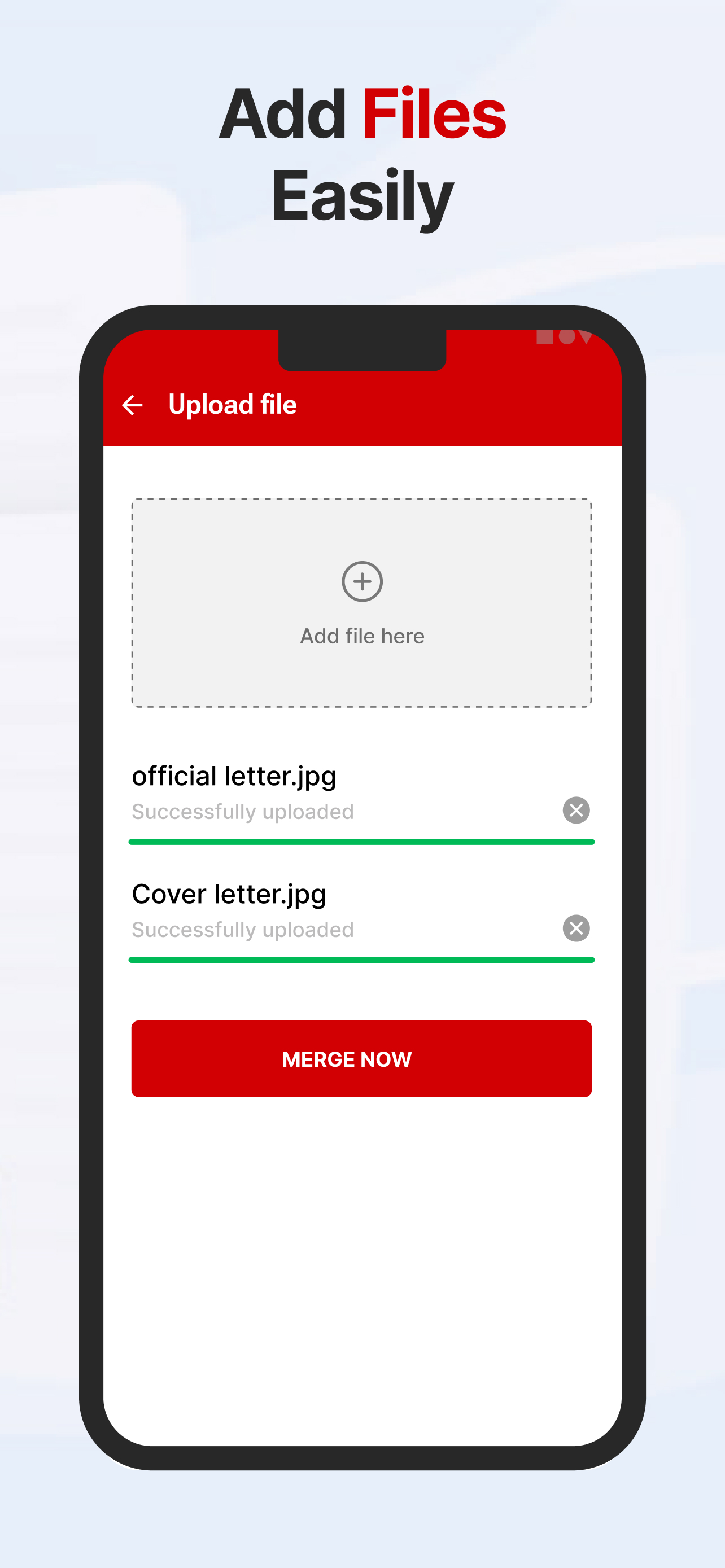Viewport: 725px width, 1568px height.
Task: Select the circular add icon inside the dashed box
Action: 361,581
